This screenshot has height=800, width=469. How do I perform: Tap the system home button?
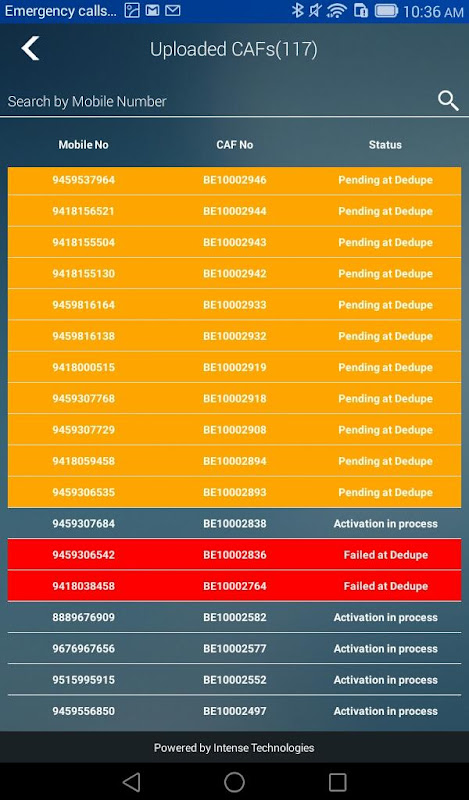tap(234, 782)
